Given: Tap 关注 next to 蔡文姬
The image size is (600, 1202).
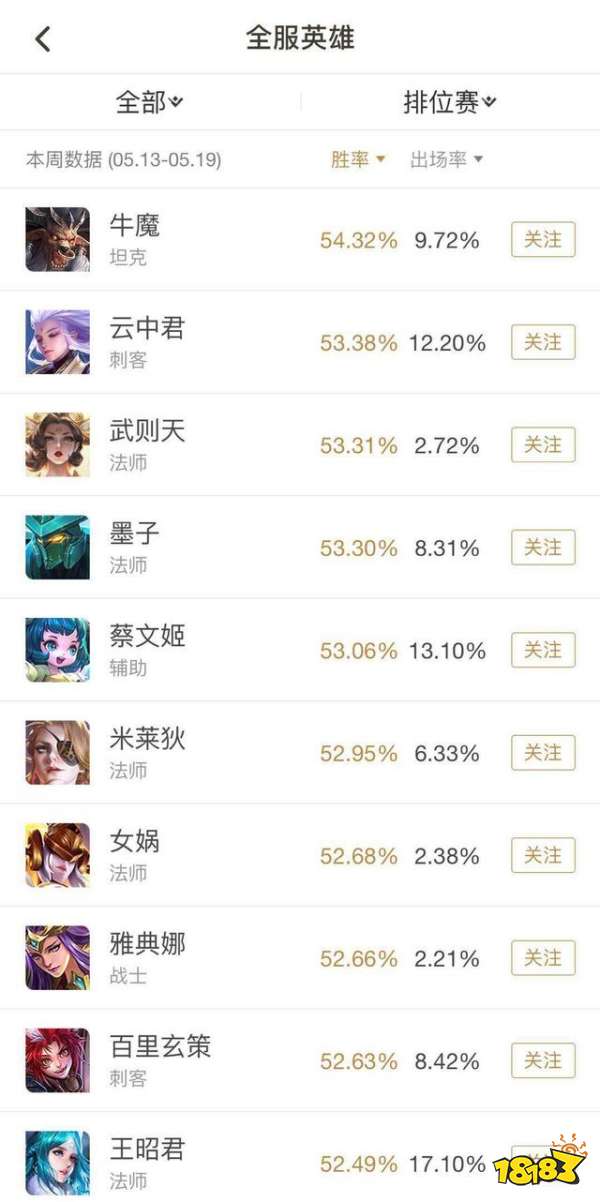Looking at the screenshot, I should pos(543,650).
